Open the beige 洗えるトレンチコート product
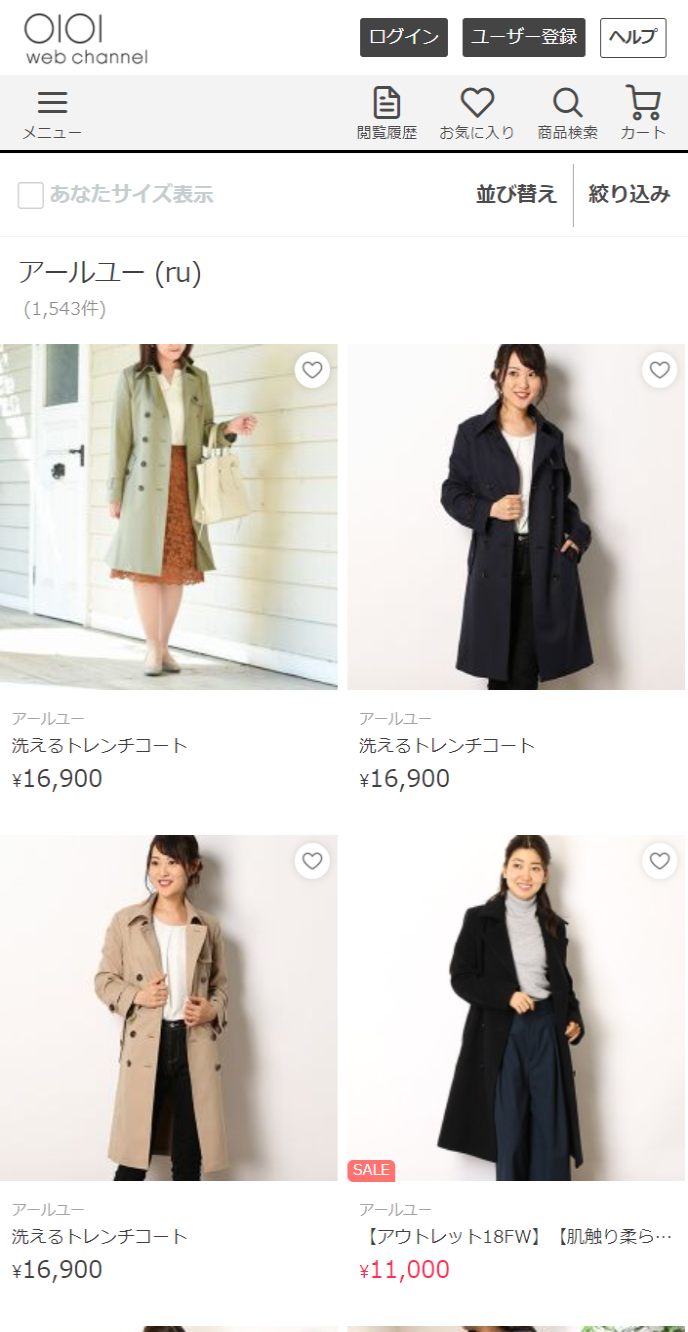 [x=168, y=1008]
